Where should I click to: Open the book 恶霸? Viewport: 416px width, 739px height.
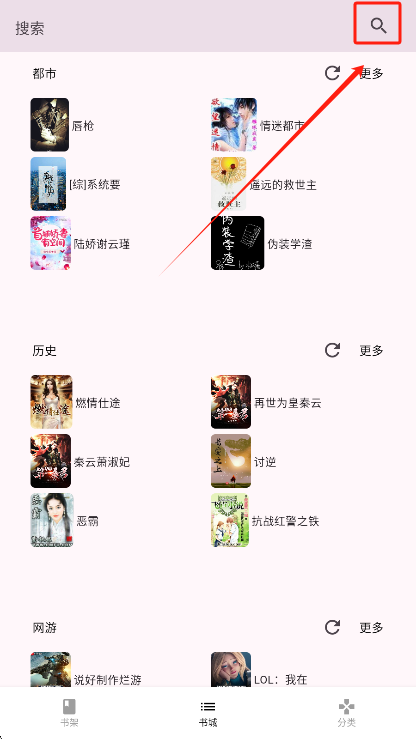pos(65,520)
